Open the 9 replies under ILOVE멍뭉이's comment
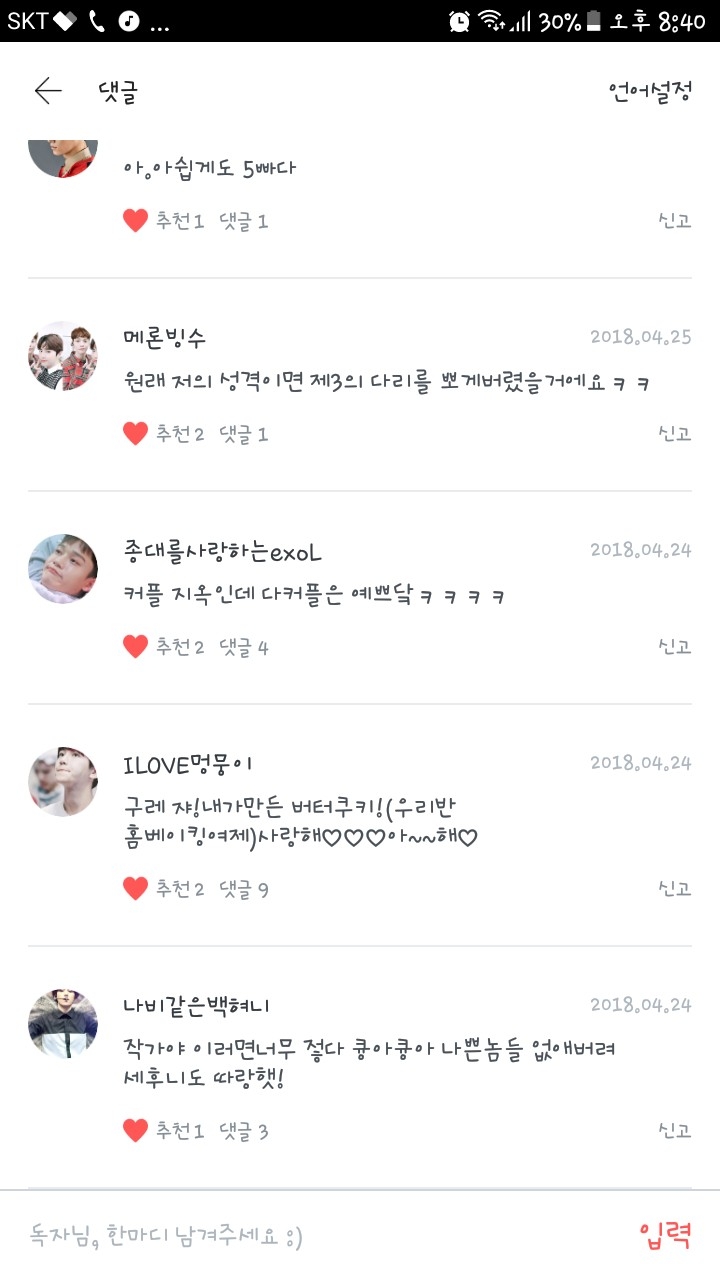Viewport: 720px width, 1280px height. tap(244, 888)
